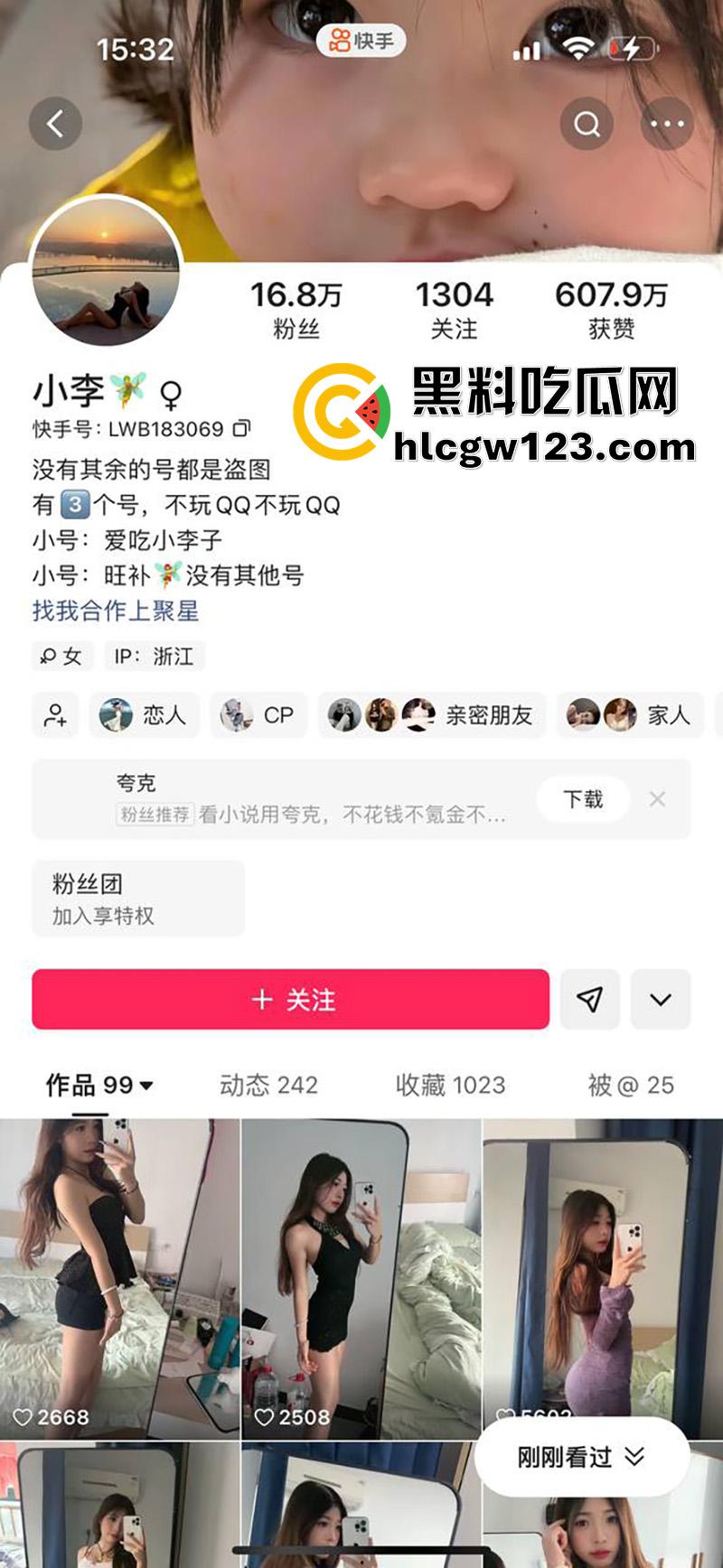Screen dimensions: 723x1568
Task: Copy the Kuaishou ID LWB183069
Action: [241, 428]
